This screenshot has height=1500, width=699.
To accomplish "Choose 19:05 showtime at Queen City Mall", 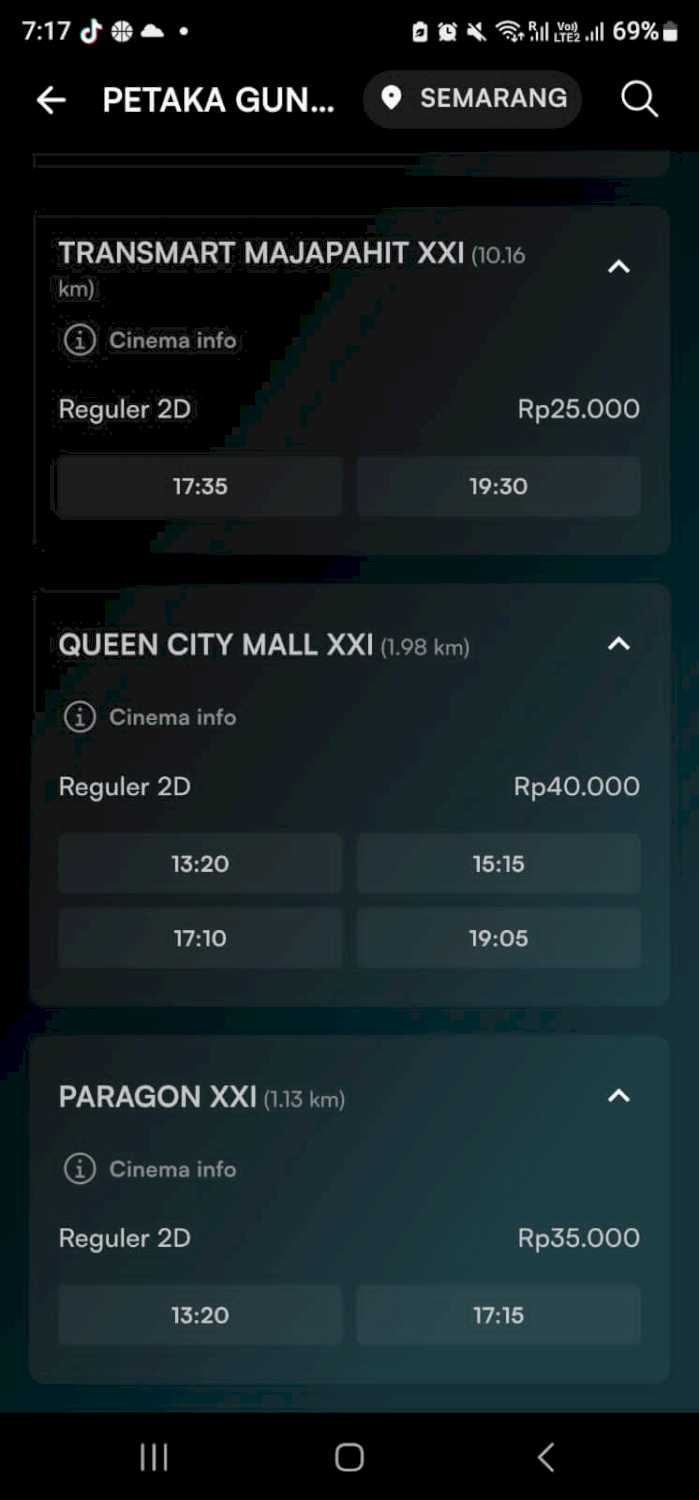I will 498,939.
